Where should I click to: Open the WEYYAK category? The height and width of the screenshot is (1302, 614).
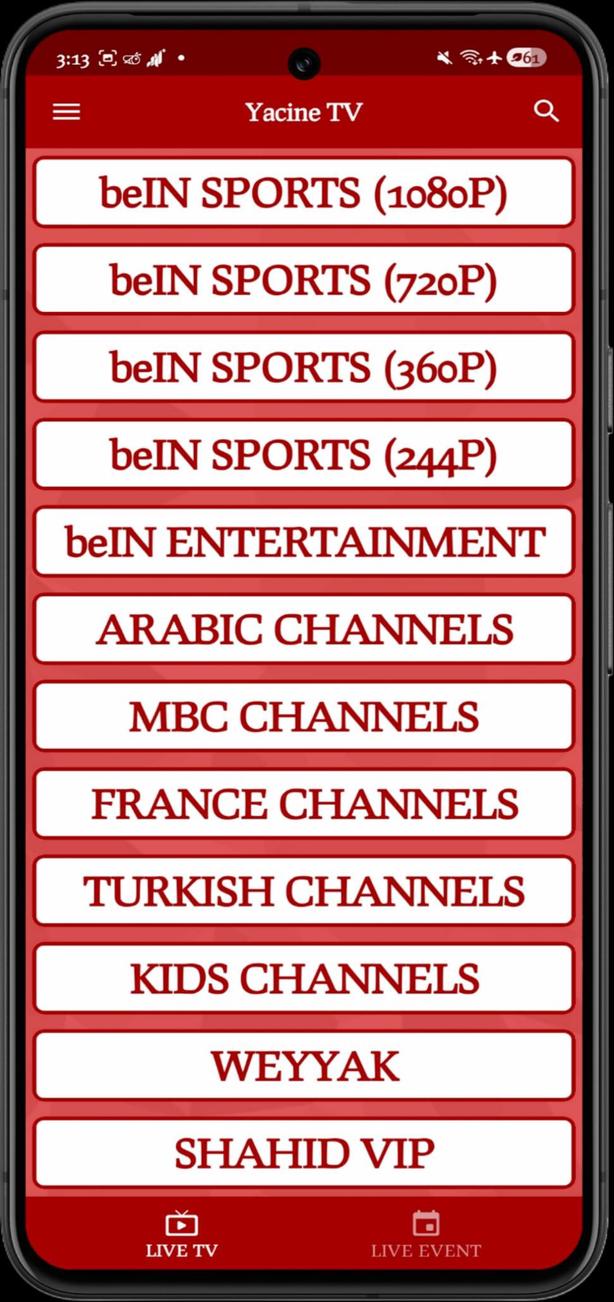coord(304,1066)
